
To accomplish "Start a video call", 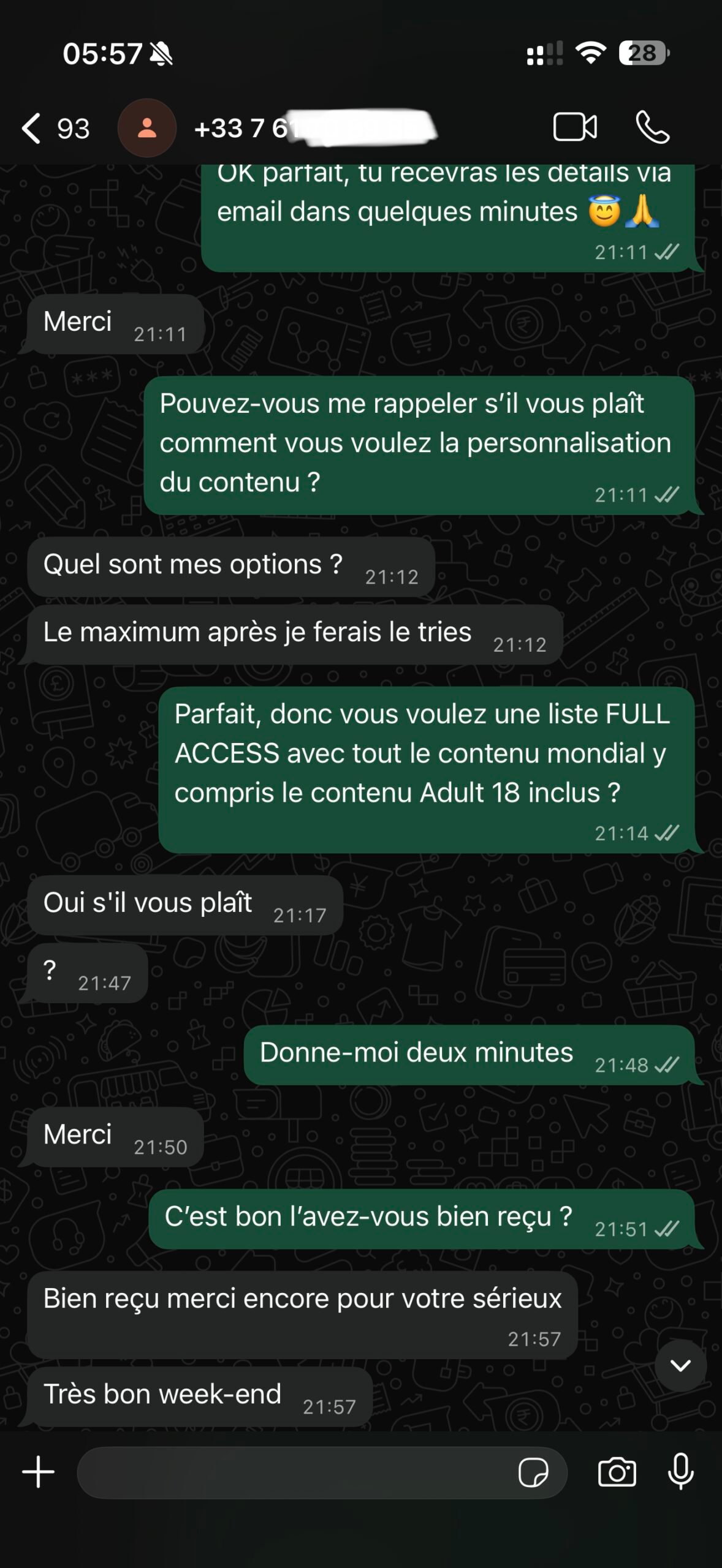I will point(574,127).
